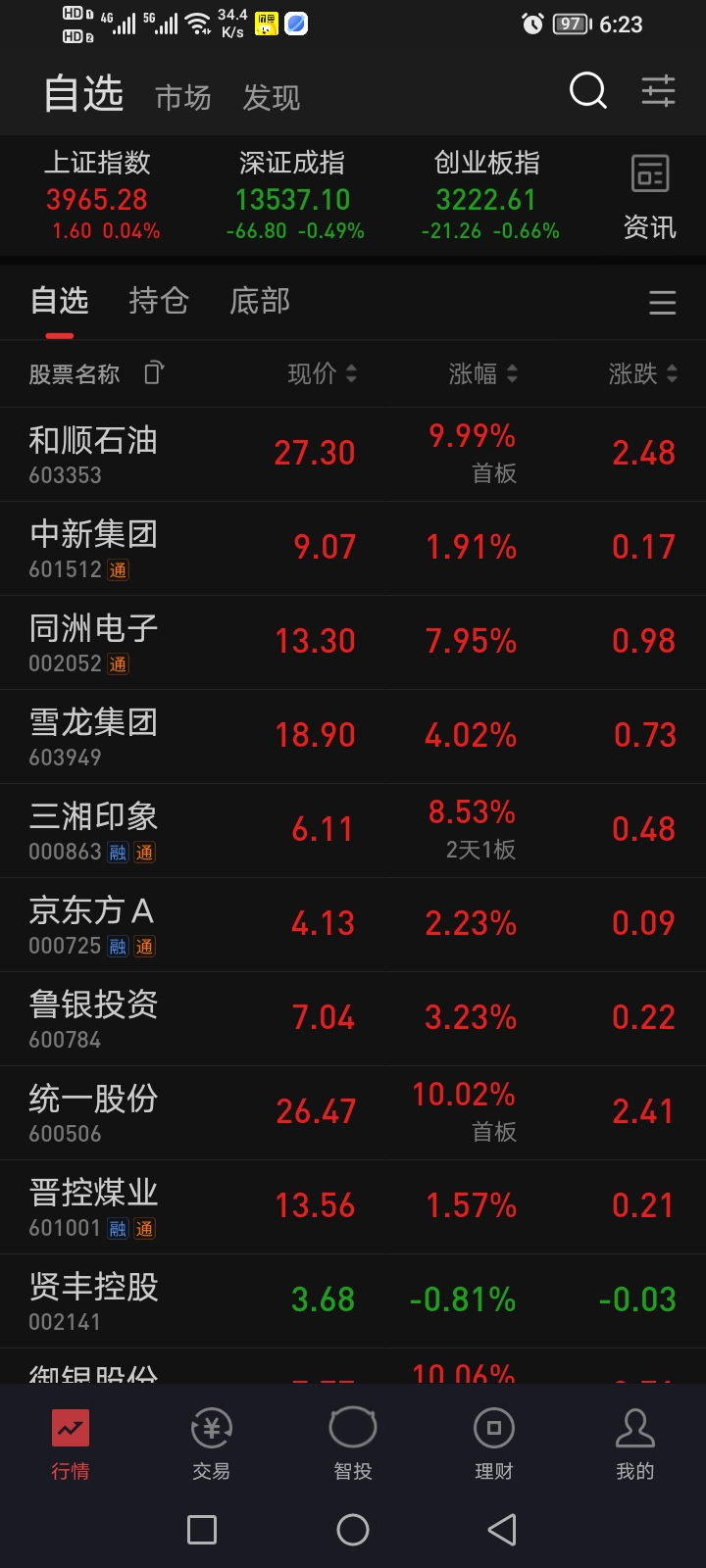Sort stocks by 涨跌
The height and width of the screenshot is (1568, 706).
[x=642, y=373]
